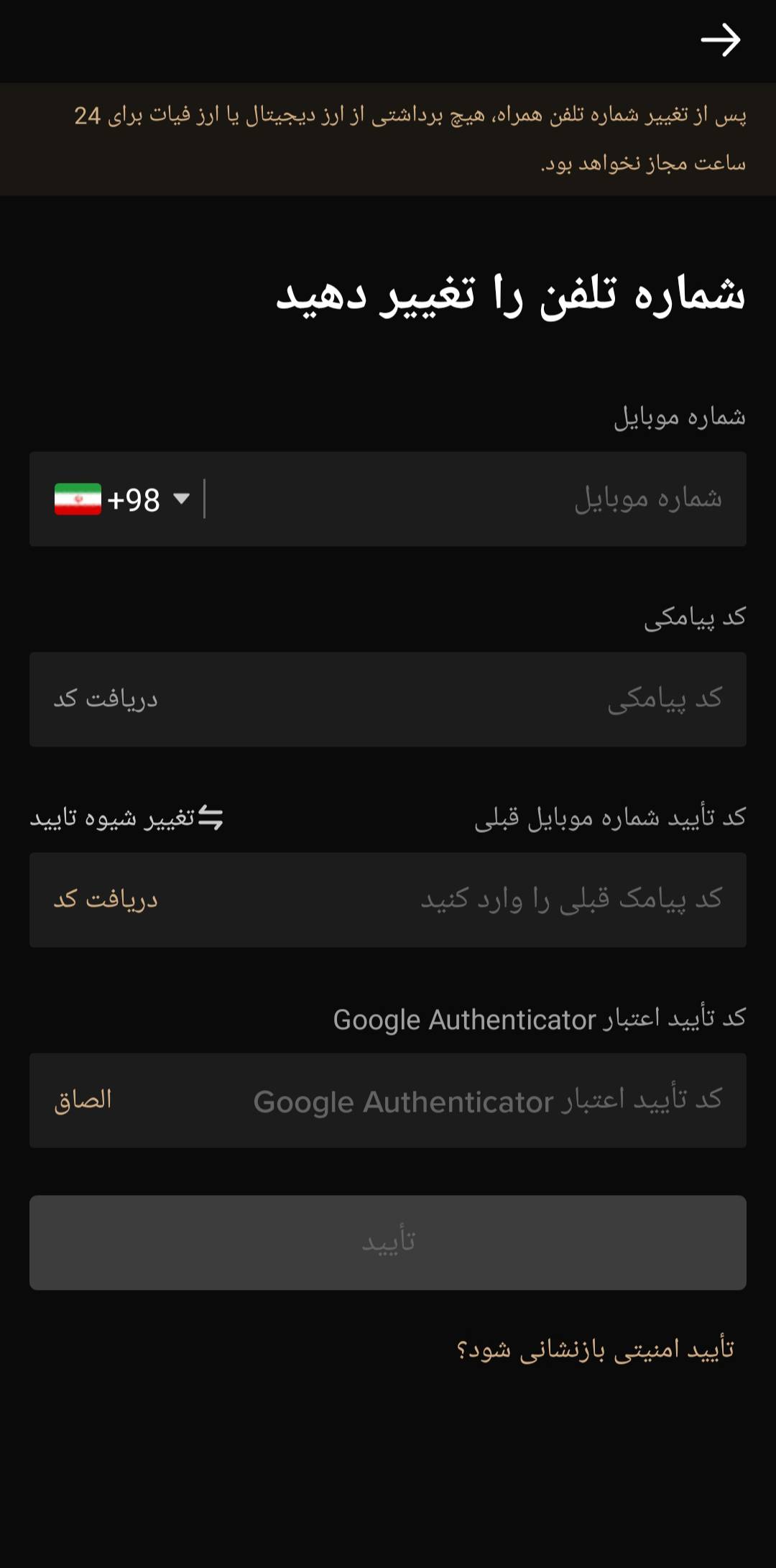Tap the back arrow at top
The image size is (776, 1568).
click(721, 40)
